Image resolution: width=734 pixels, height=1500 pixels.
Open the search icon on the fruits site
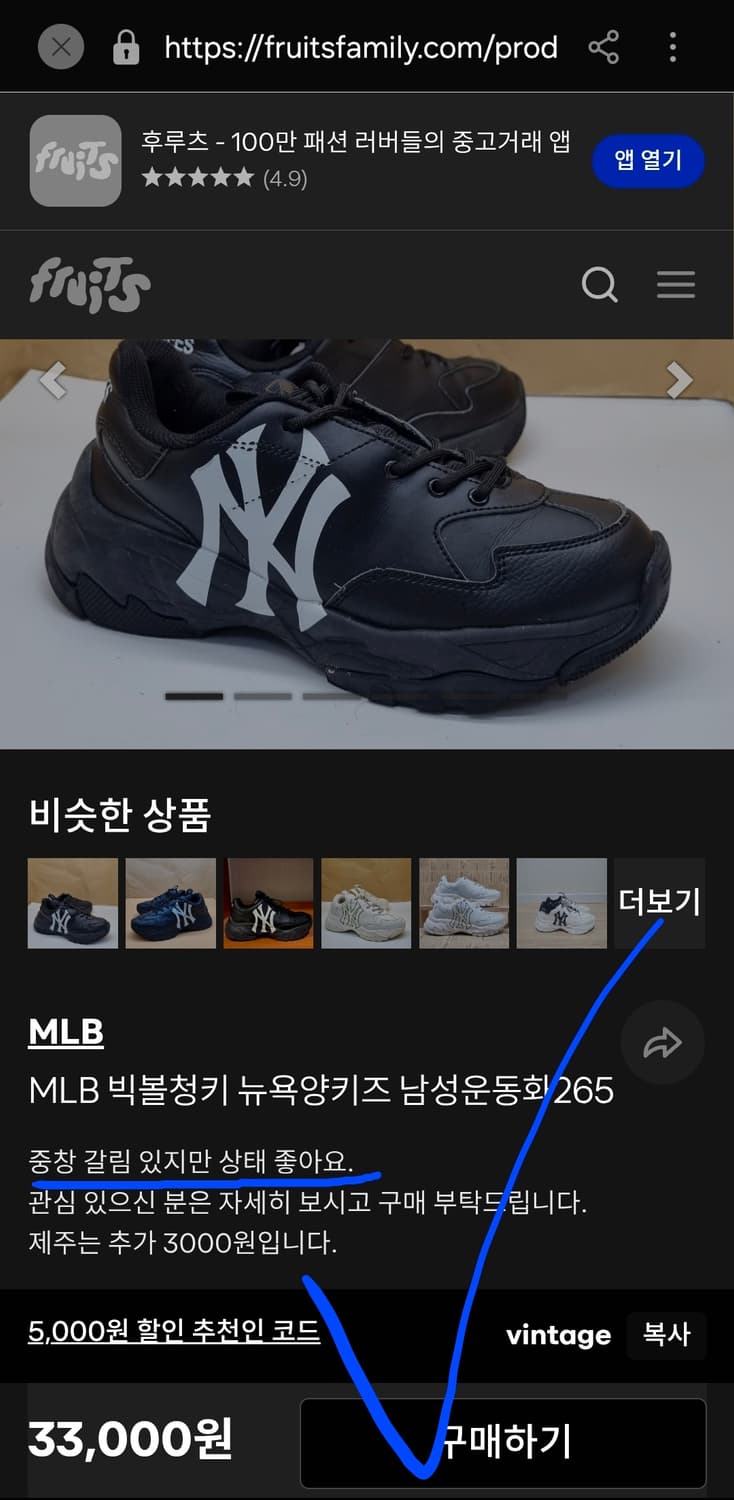pyautogui.click(x=599, y=285)
